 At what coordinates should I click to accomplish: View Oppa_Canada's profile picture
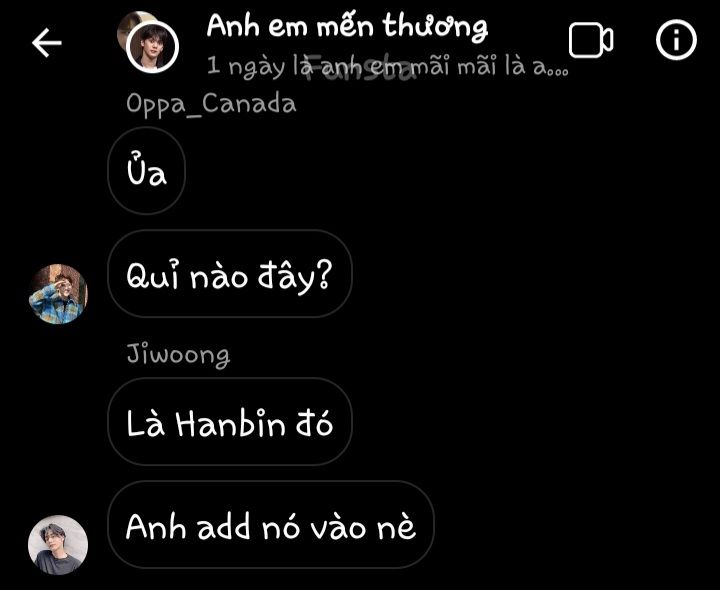(58, 294)
